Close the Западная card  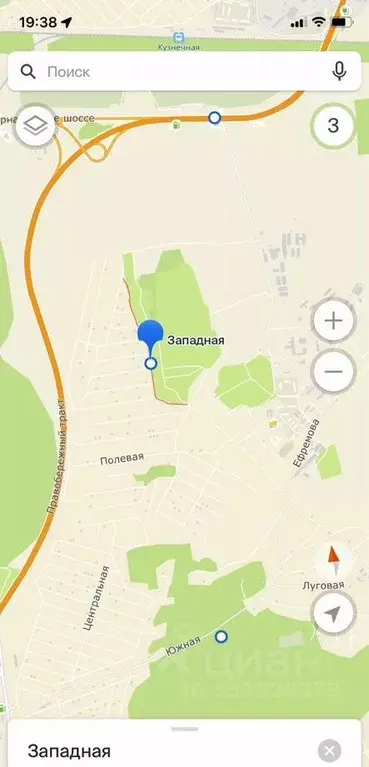(x=329, y=750)
